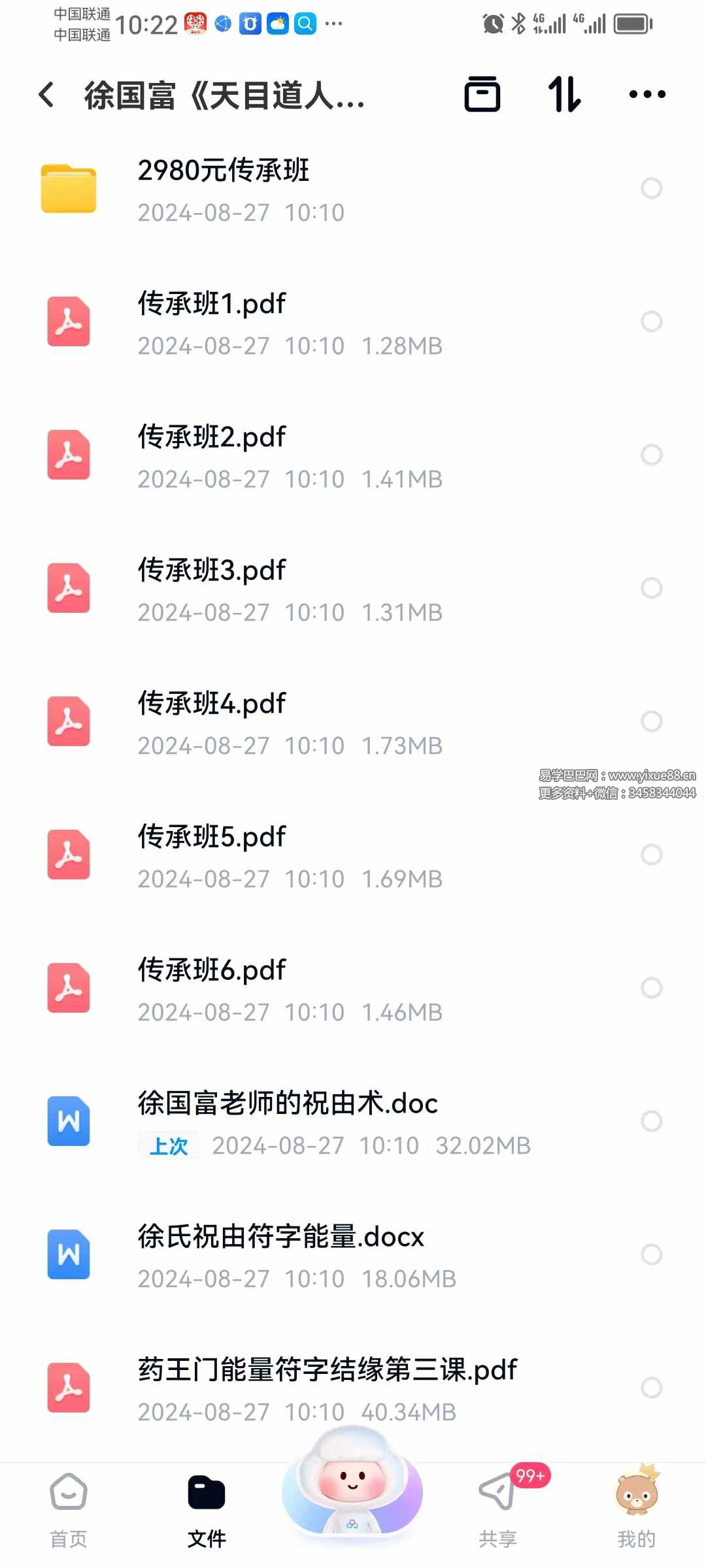Image resolution: width=706 pixels, height=1568 pixels.
Task: Tap the back arrow icon
Action: (46, 94)
